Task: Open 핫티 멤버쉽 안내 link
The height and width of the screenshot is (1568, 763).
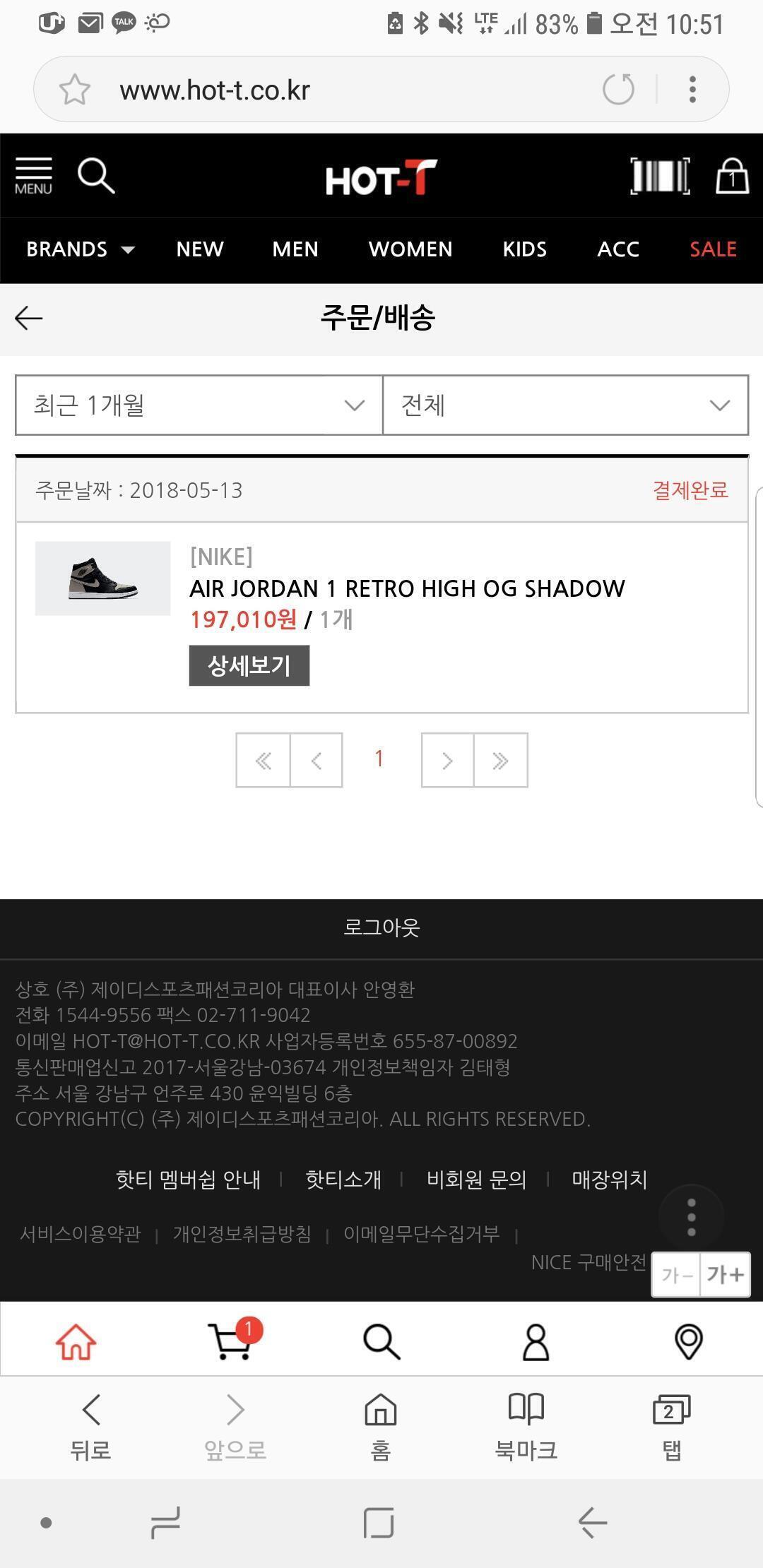Action: point(188,1179)
